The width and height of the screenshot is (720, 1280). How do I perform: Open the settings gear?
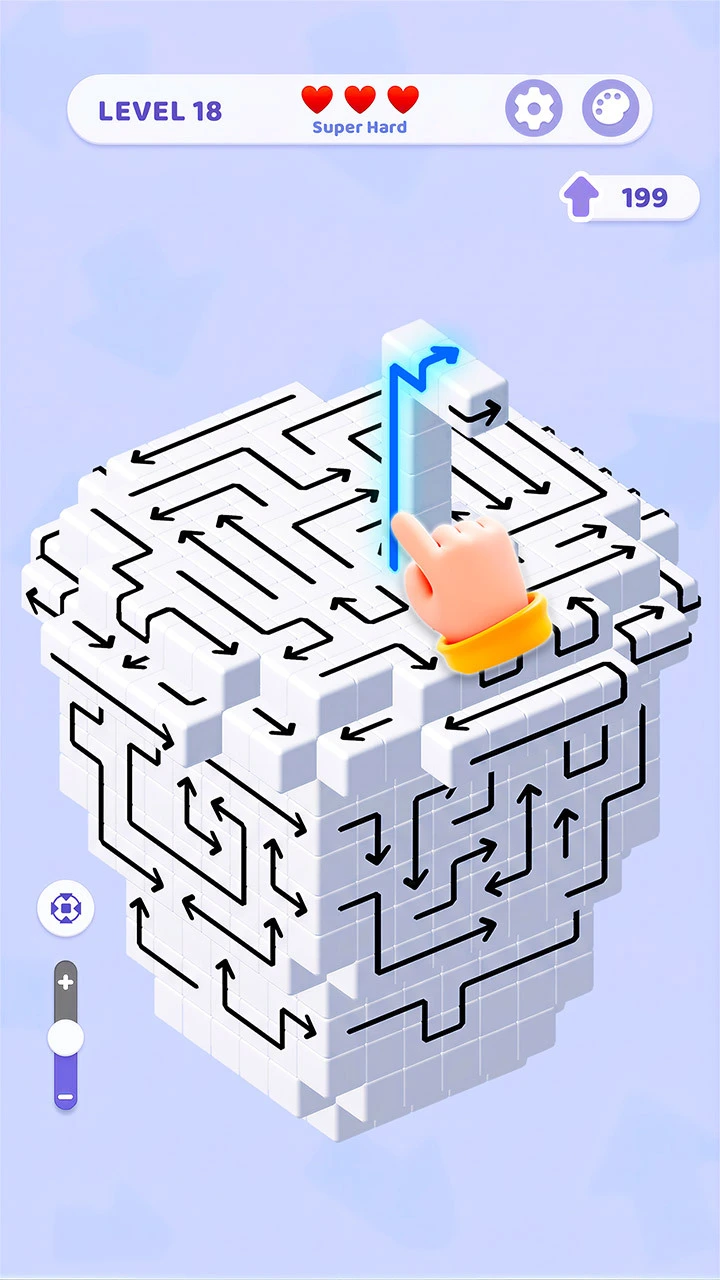click(x=534, y=107)
